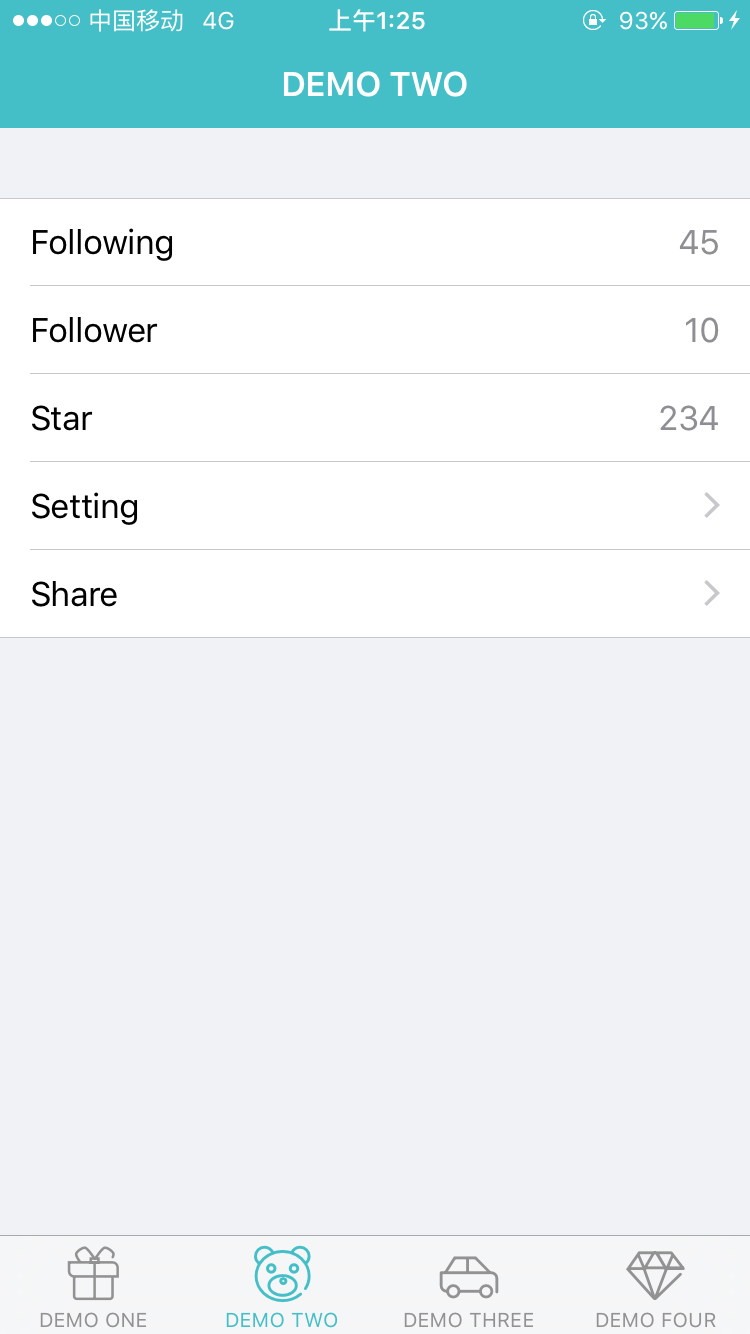This screenshot has height=1334, width=750.
Task: Tap the Star row
Action: [x=375, y=418]
